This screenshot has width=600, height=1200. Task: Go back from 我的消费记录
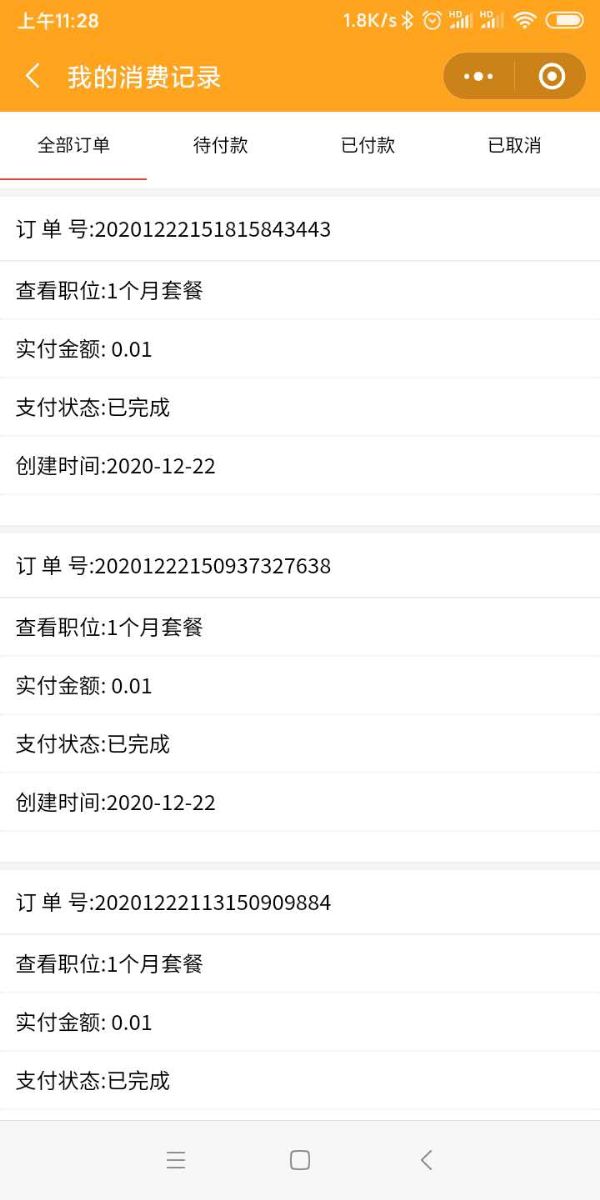pos(33,77)
